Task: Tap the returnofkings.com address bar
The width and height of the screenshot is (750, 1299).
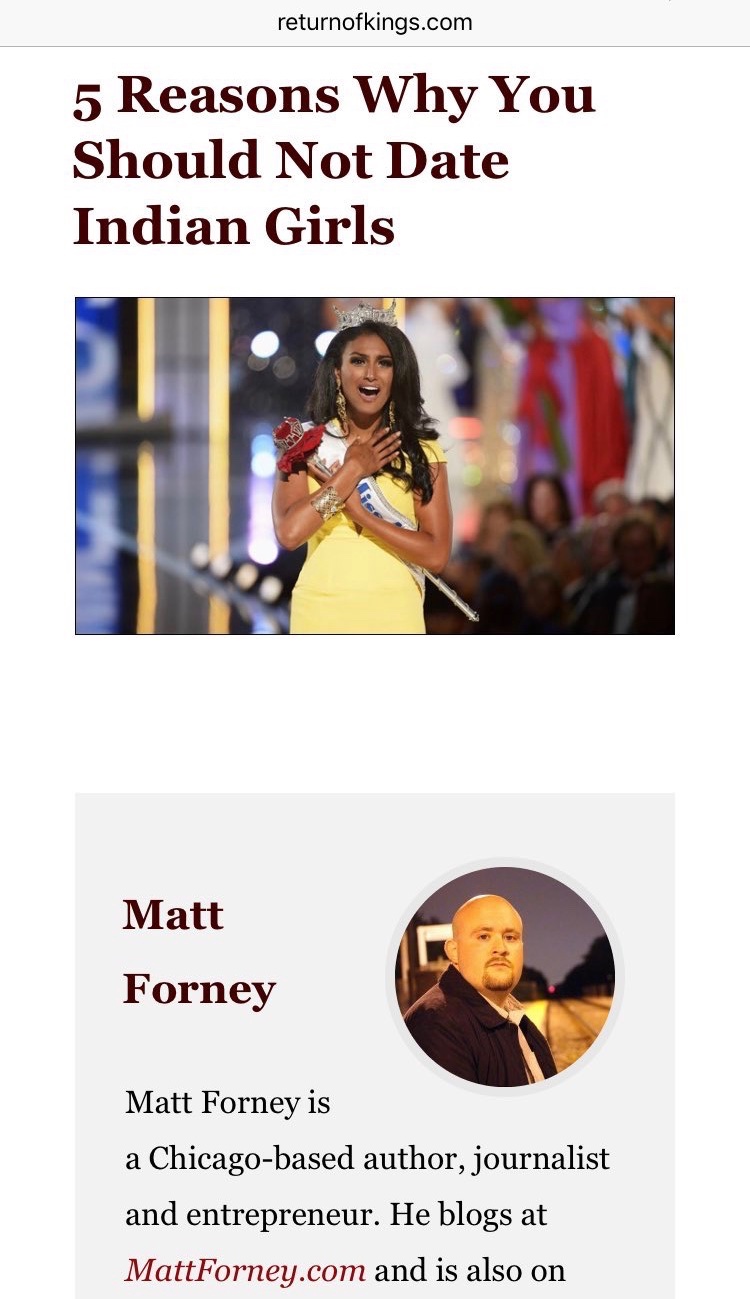Action: point(375,22)
